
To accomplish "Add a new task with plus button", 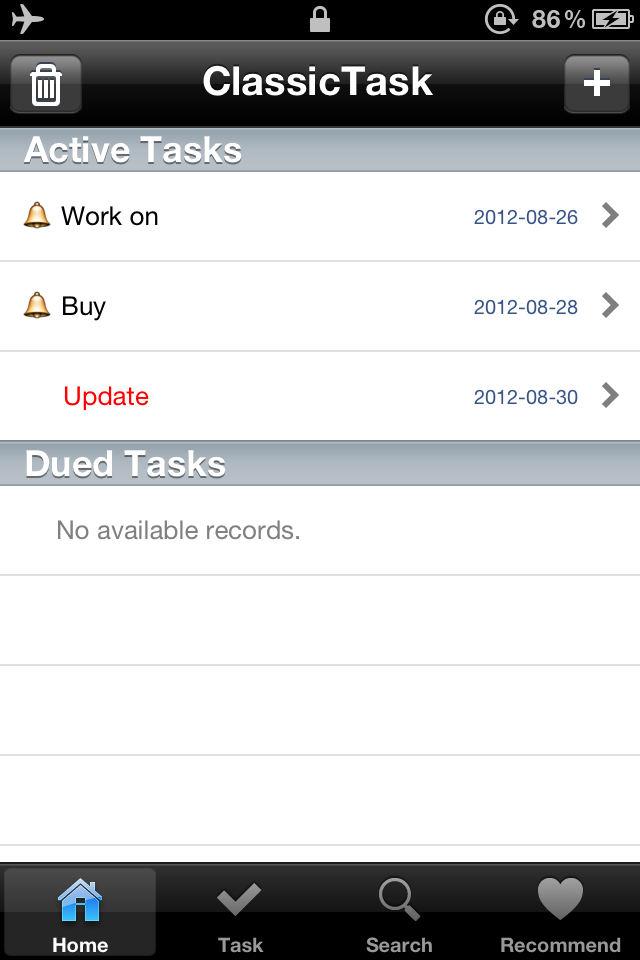I will (x=596, y=83).
